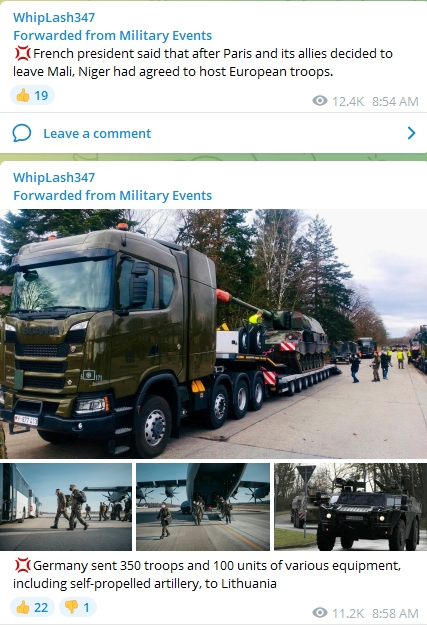Tap the thumbs-down reaction on the Lithuania post
This screenshot has height=627, width=427.
pyautogui.click(x=78, y=607)
